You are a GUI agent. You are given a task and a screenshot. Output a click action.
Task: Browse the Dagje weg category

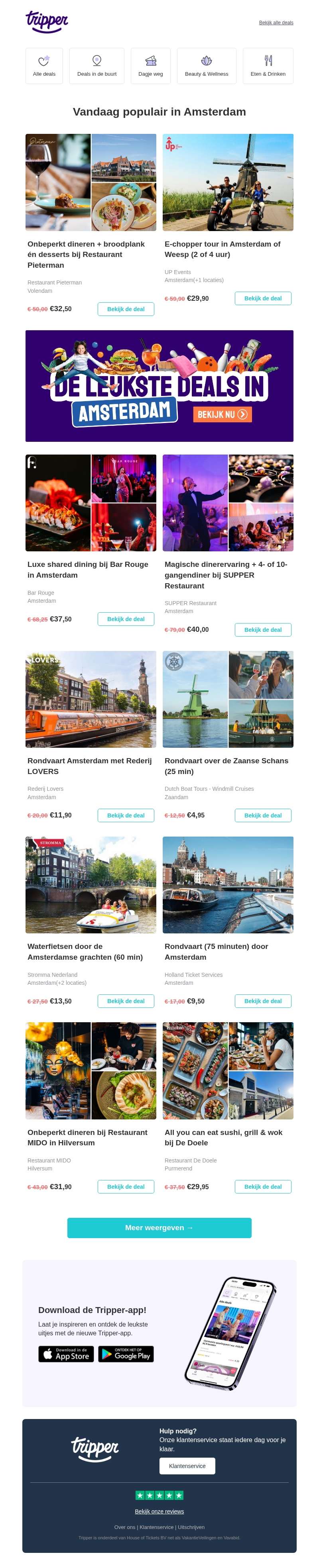point(150,66)
